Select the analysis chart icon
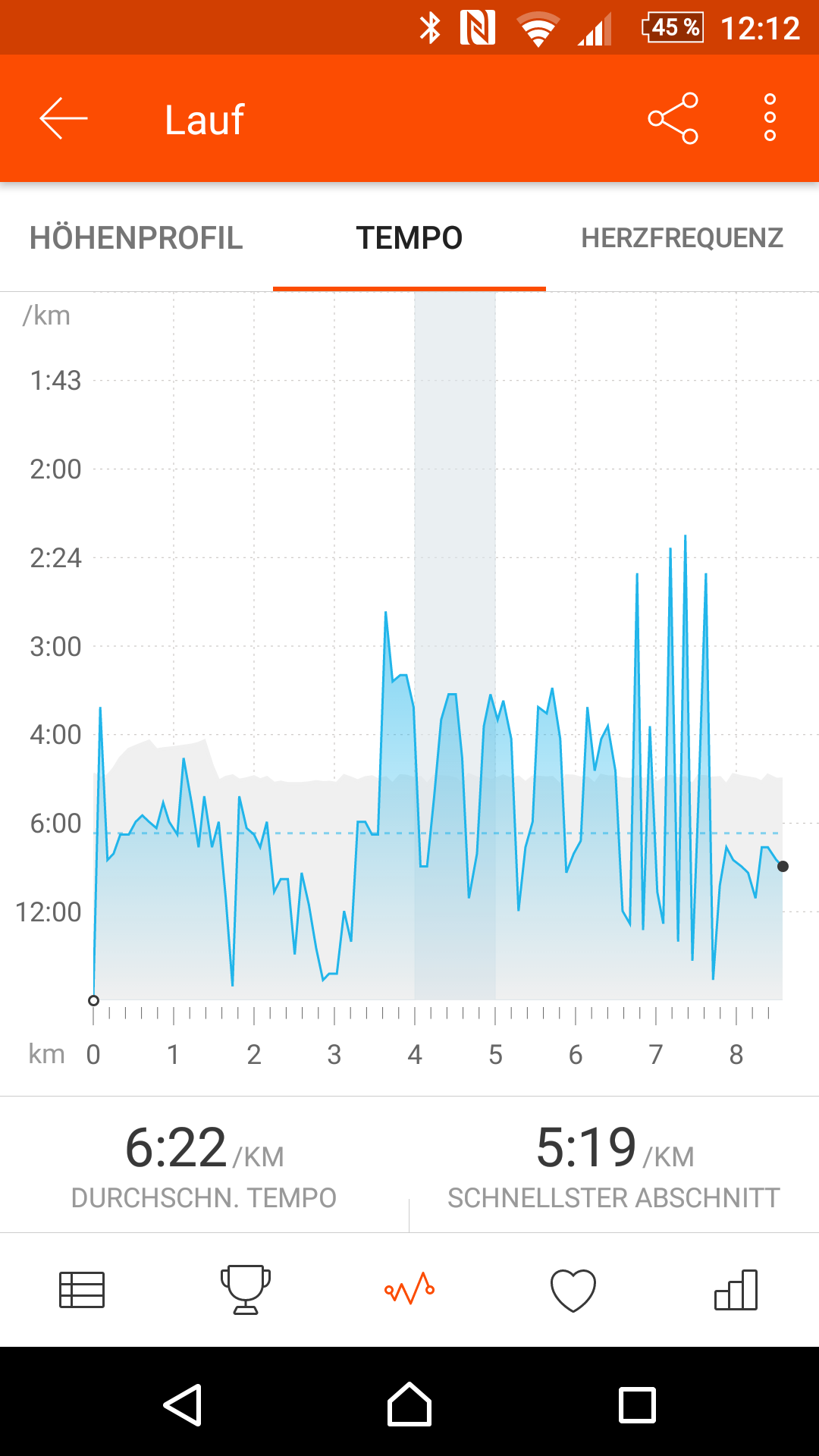 (x=409, y=1289)
